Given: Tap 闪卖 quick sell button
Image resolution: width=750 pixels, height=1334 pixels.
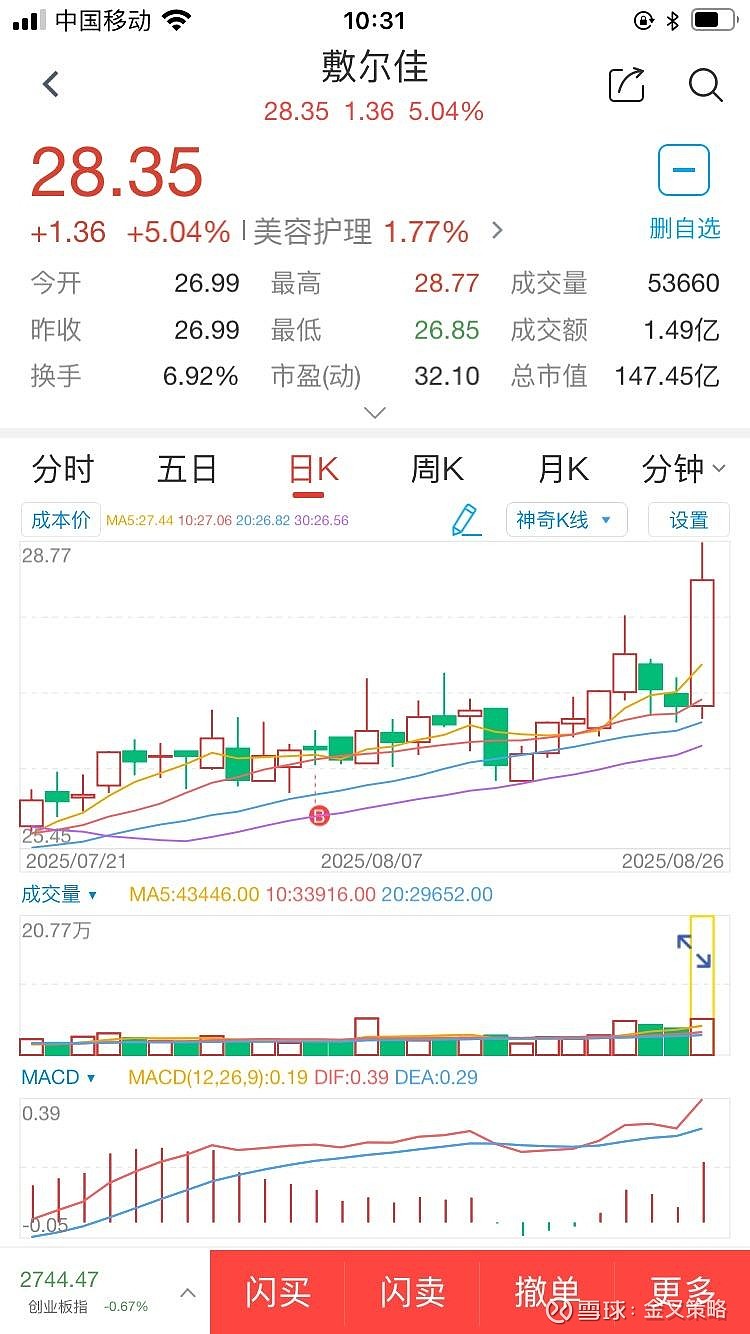Looking at the screenshot, I should (412, 1292).
